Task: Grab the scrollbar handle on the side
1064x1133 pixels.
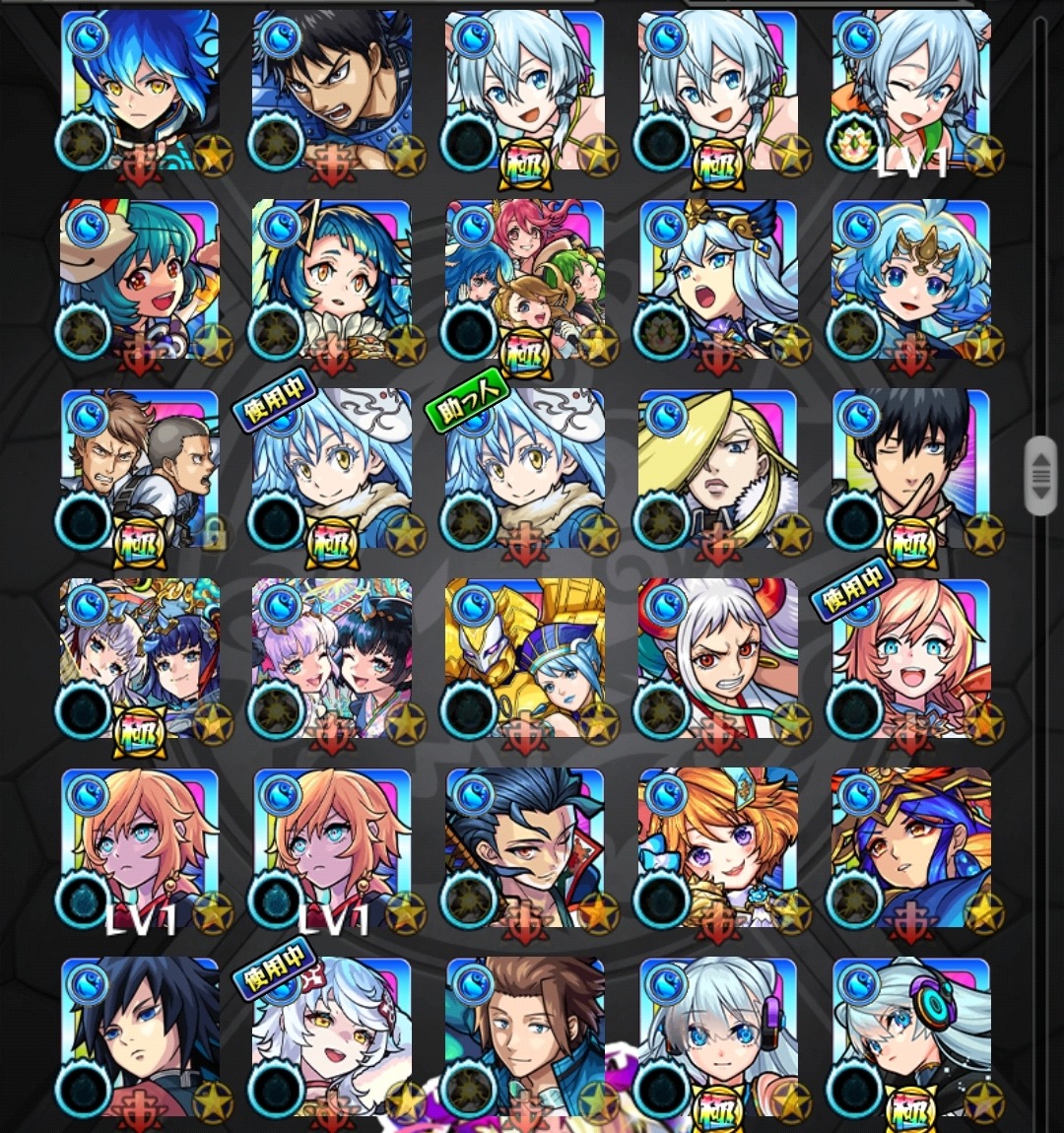Action: point(1040,476)
